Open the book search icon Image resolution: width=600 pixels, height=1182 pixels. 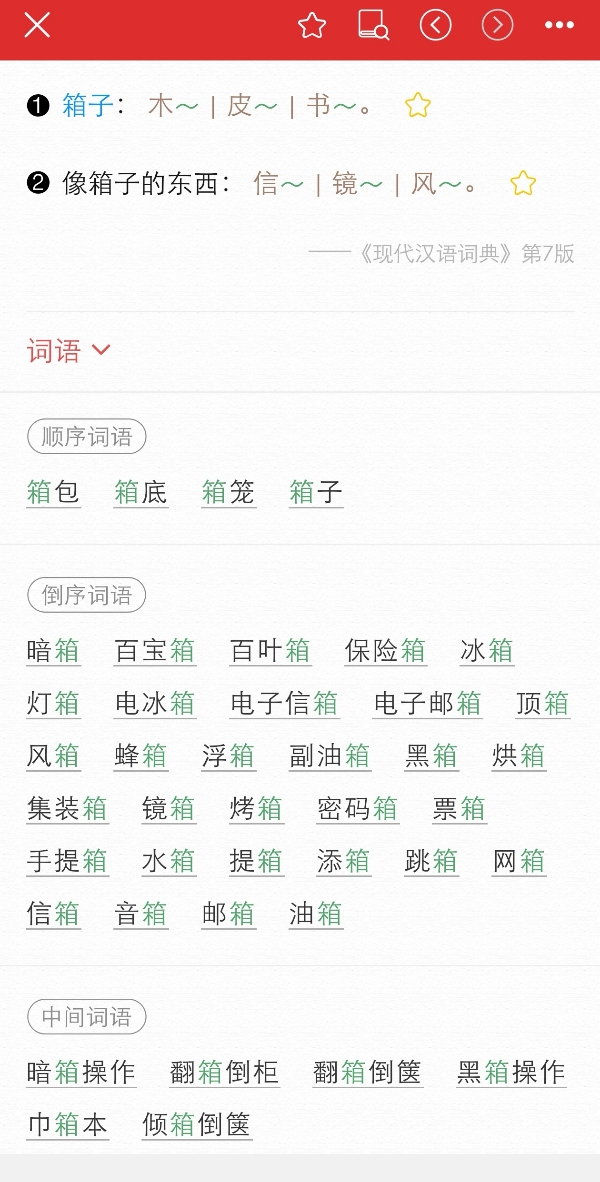[373, 26]
